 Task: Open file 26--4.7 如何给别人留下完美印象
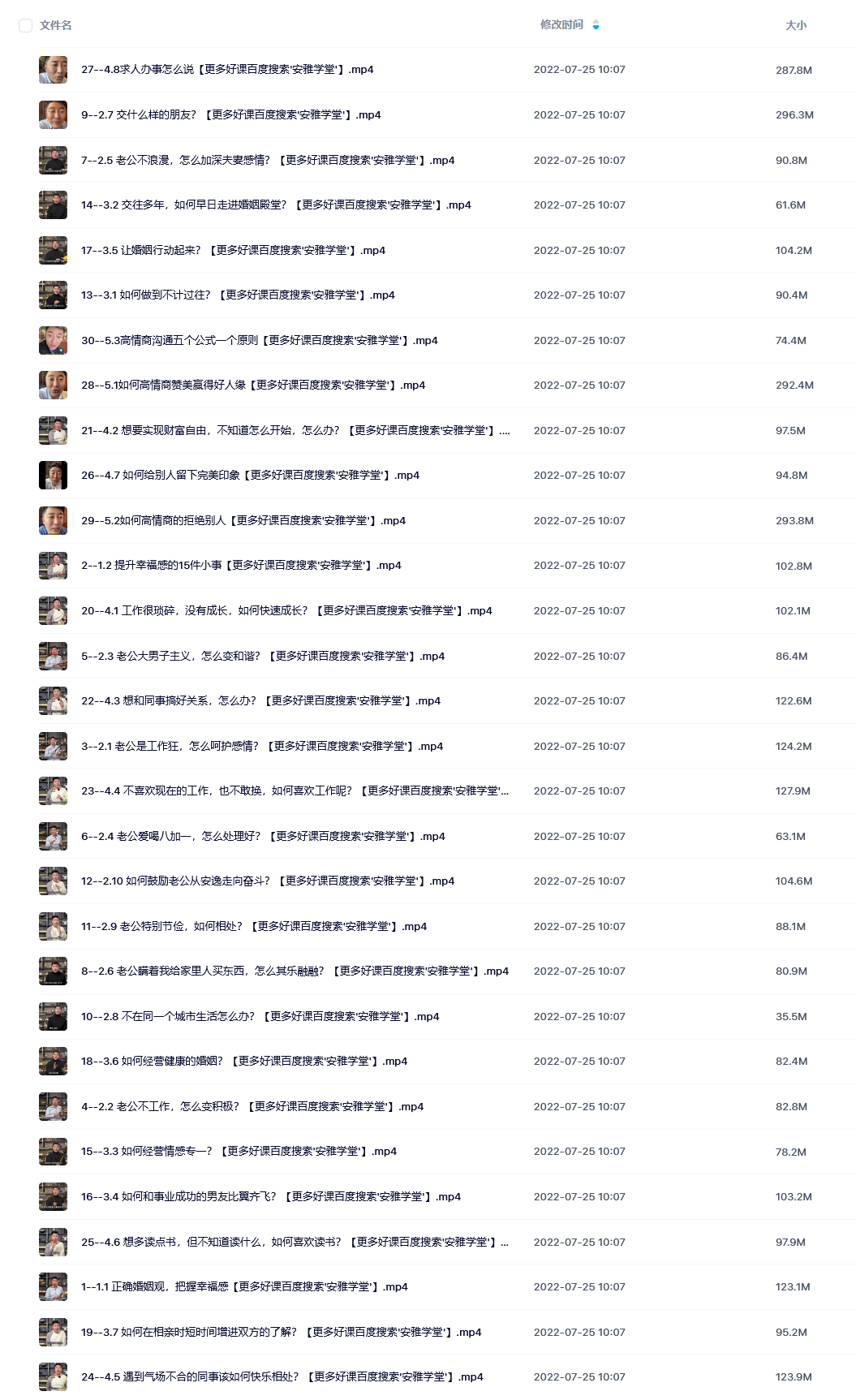tap(251, 476)
